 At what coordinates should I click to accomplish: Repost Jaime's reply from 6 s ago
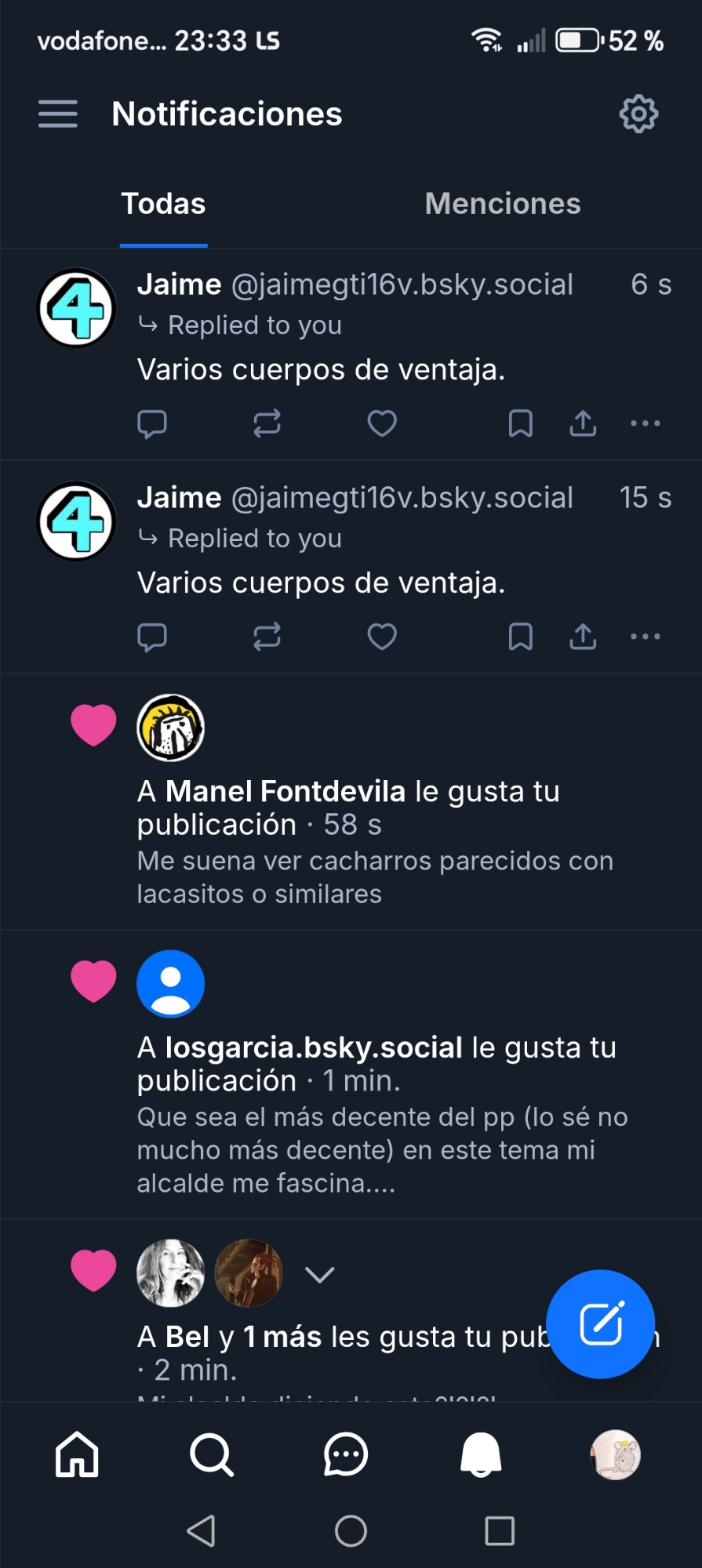tap(267, 423)
